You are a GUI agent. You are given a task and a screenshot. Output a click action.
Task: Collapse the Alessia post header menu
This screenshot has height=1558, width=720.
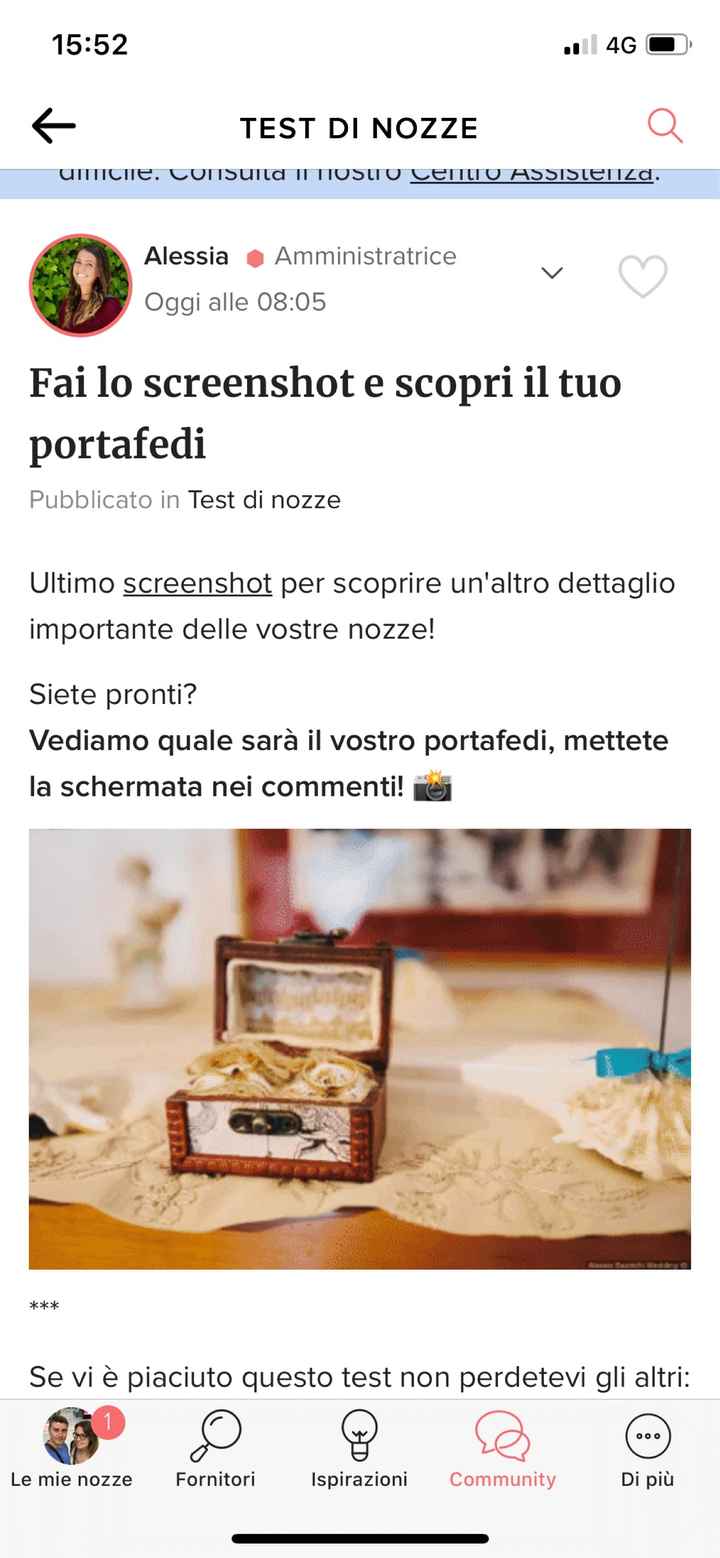tap(551, 271)
